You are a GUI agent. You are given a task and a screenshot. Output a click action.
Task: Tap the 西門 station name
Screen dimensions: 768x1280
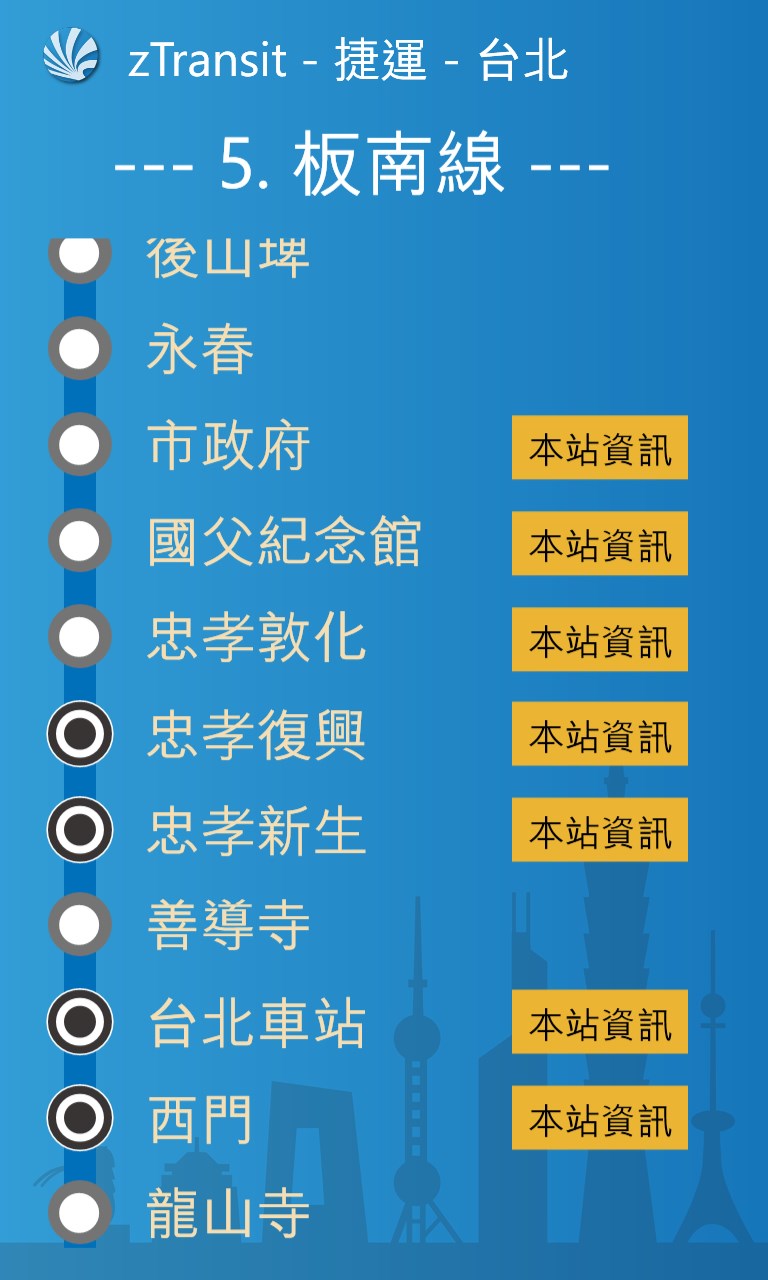pyautogui.click(x=200, y=1118)
